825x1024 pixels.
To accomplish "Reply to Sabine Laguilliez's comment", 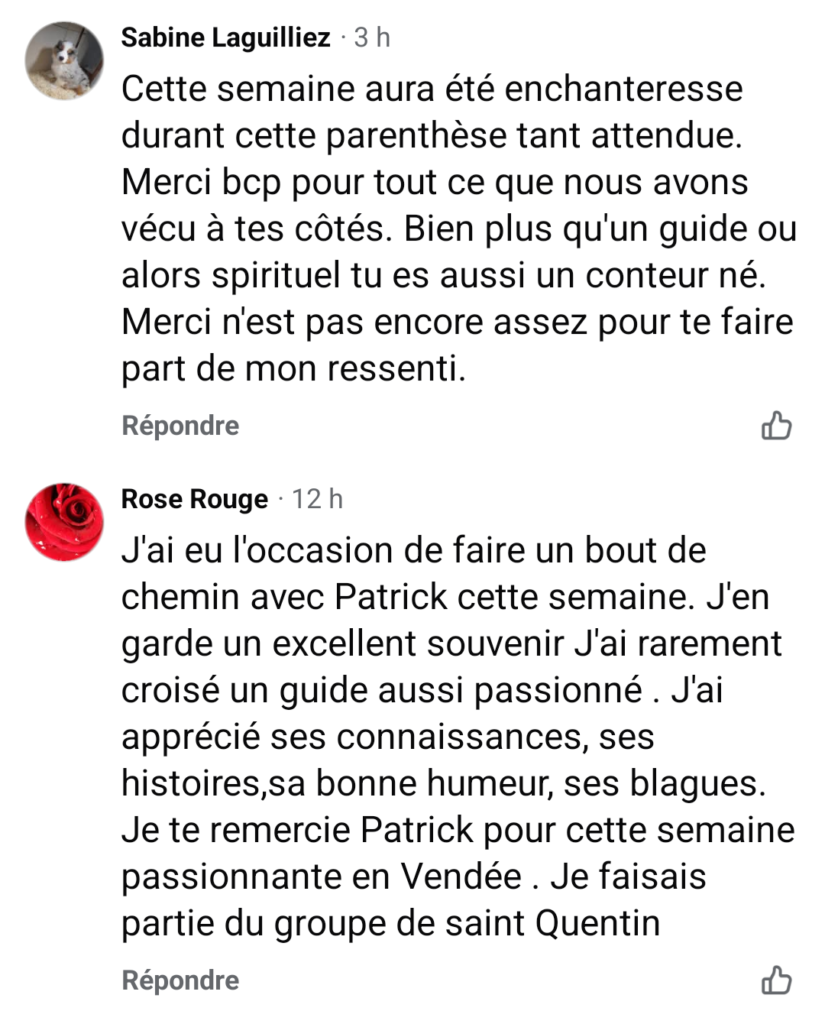I will click(180, 426).
